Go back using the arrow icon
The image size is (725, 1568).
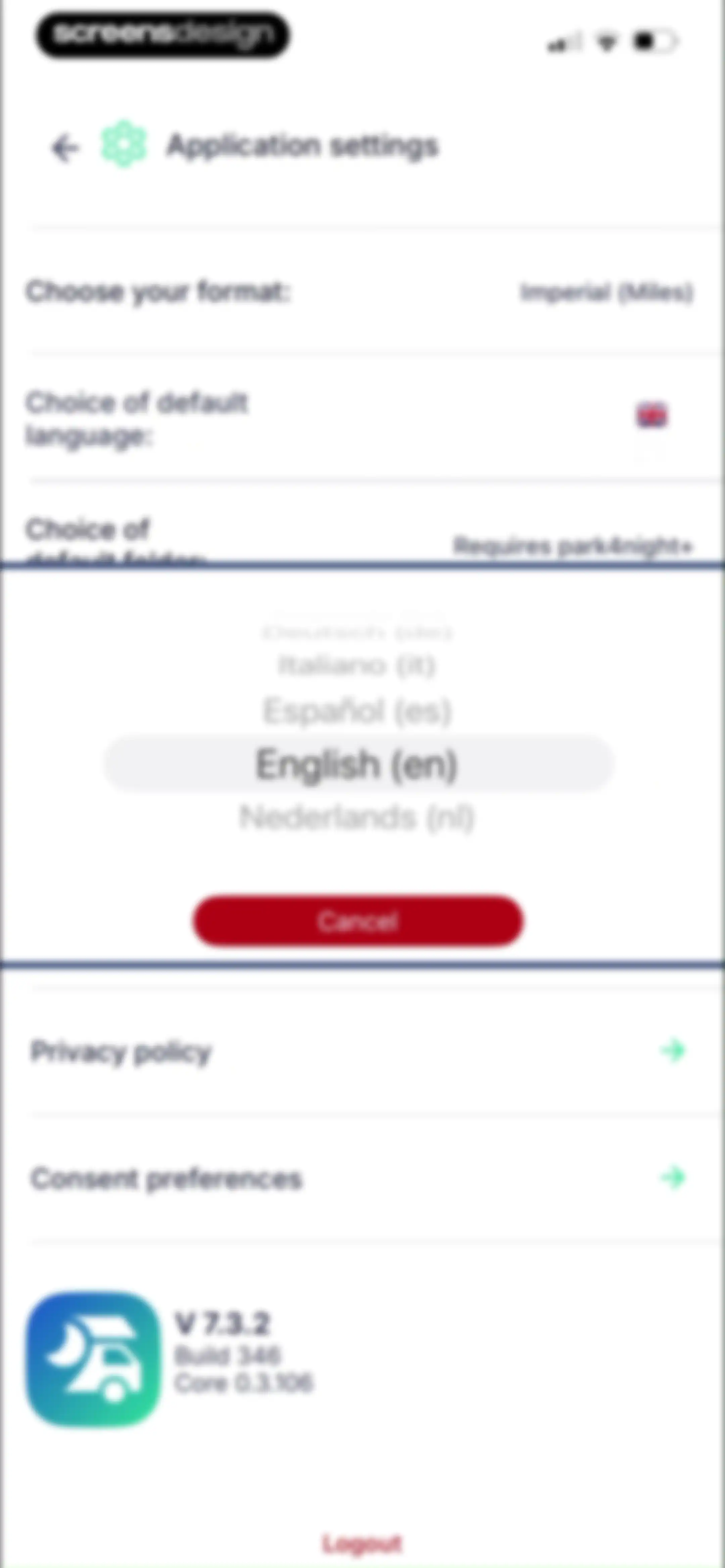click(x=65, y=148)
